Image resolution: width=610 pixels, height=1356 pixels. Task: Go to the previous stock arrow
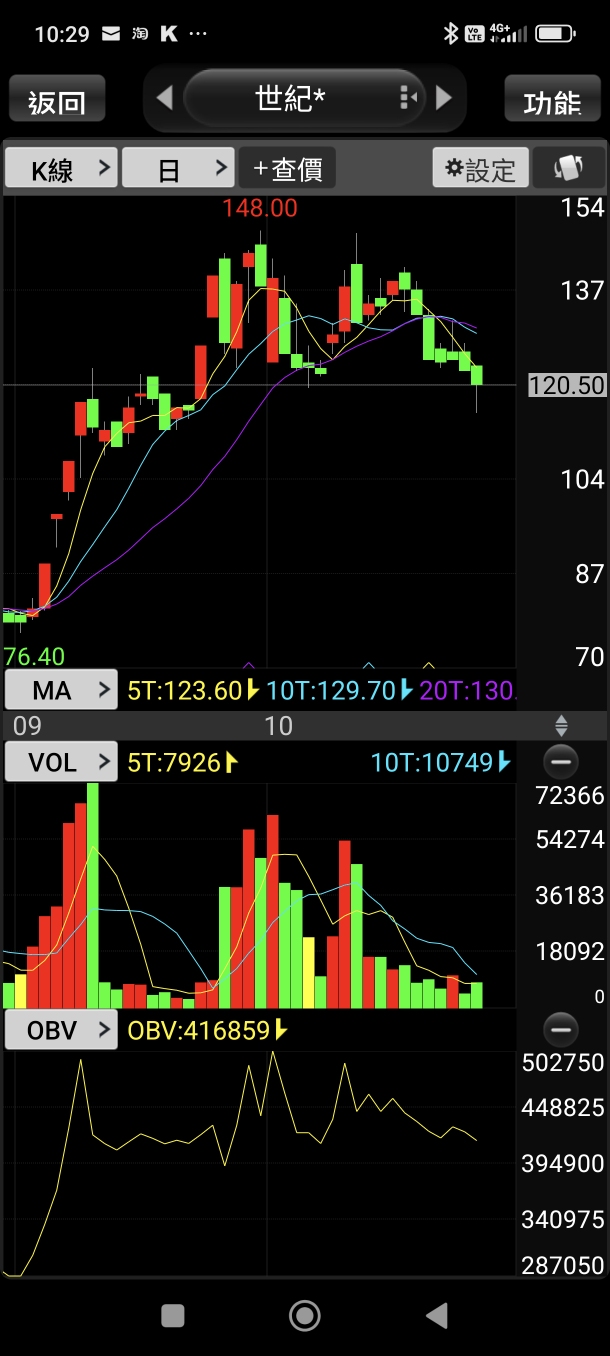click(x=165, y=98)
